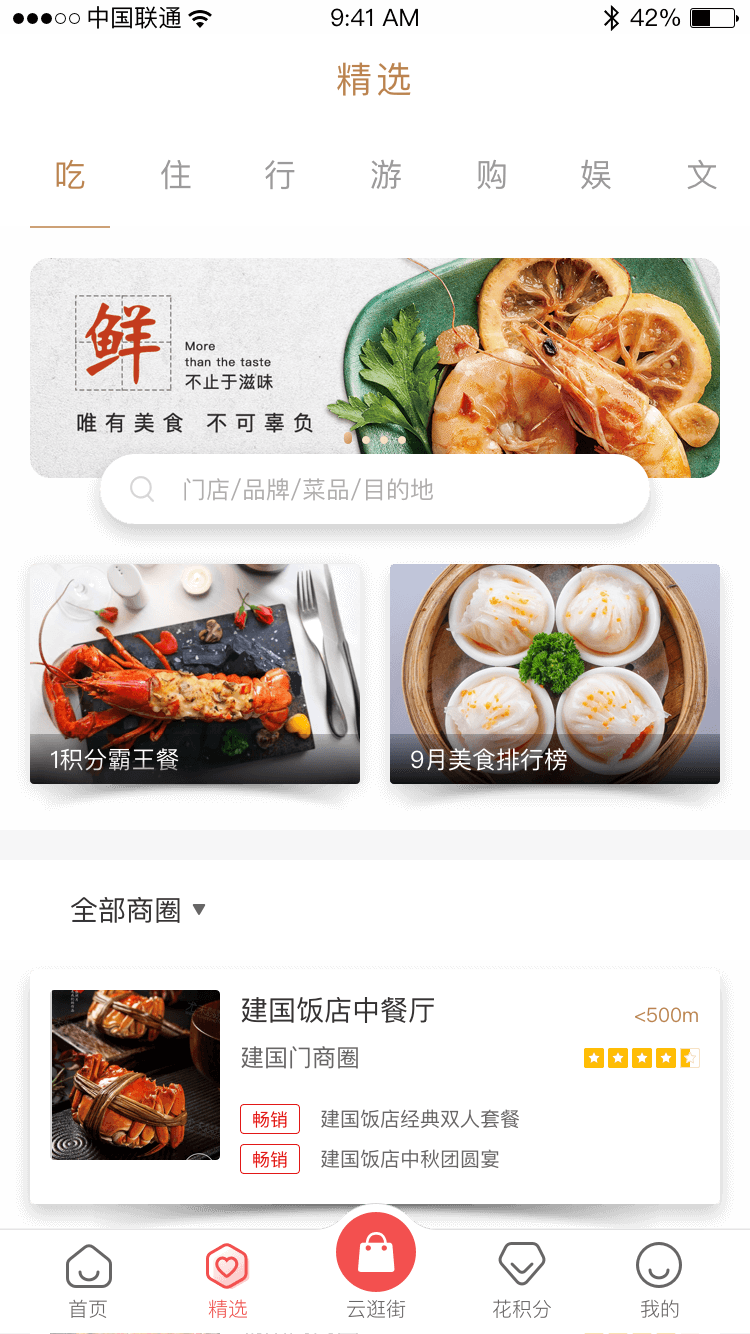Open the 9月美食排行榜 card
Image resolution: width=750 pixels, height=1334 pixels.
555,673
